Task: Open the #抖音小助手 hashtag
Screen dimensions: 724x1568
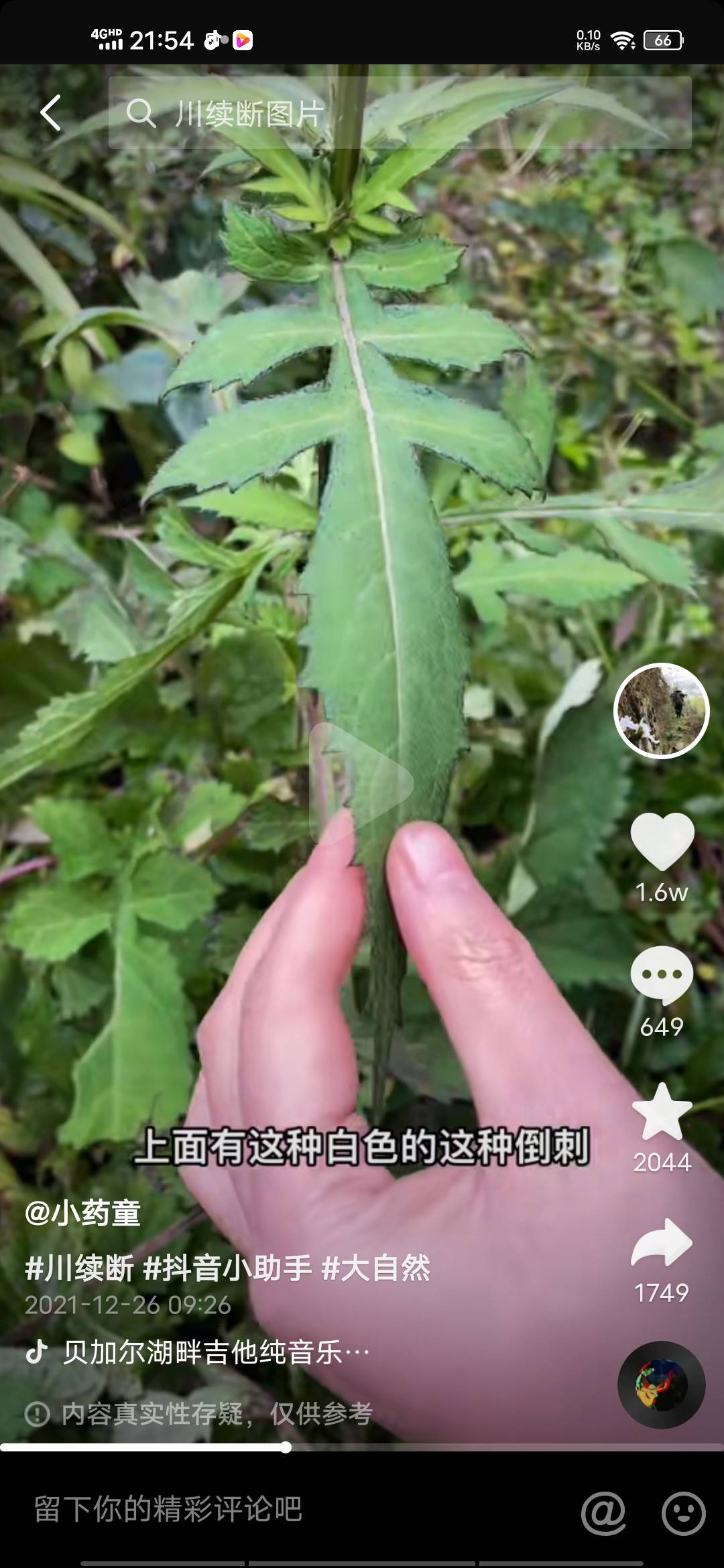Action: pos(228,1268)
